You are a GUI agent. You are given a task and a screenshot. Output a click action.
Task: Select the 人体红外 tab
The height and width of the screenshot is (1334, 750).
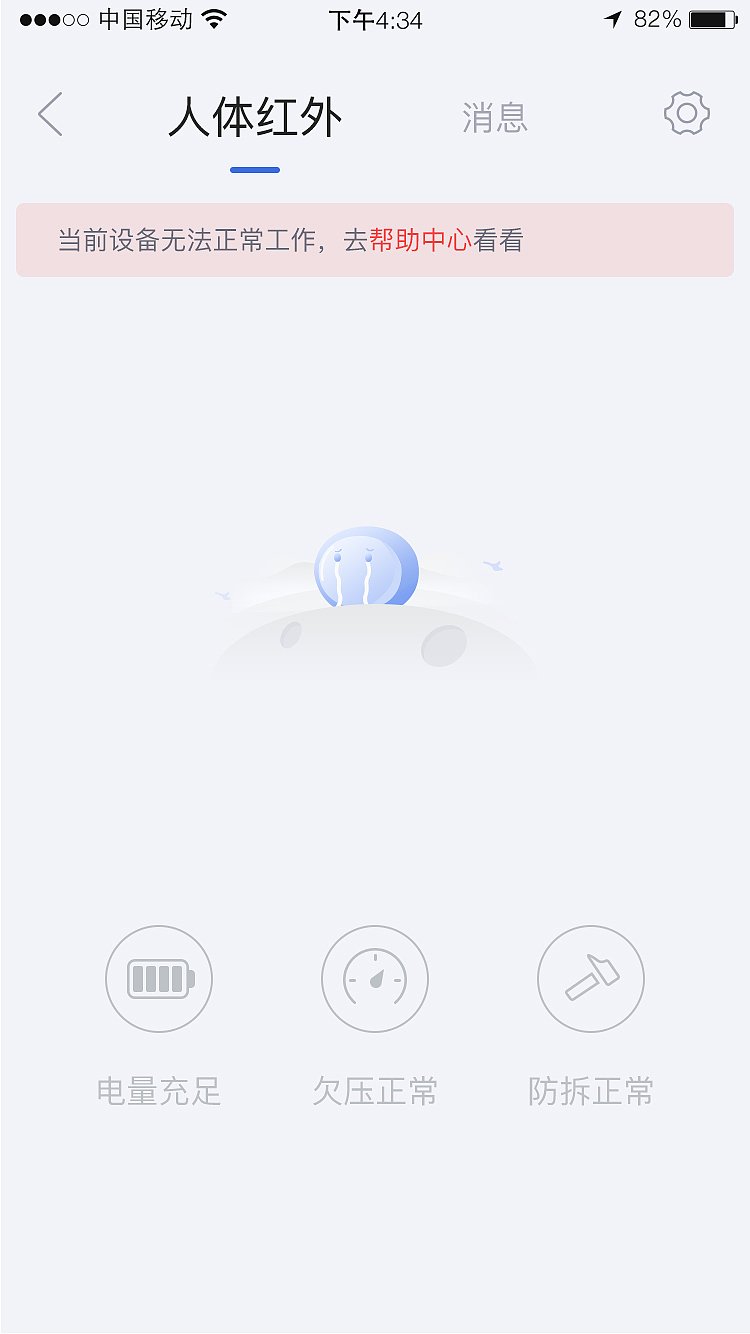(x=255, y=115)
